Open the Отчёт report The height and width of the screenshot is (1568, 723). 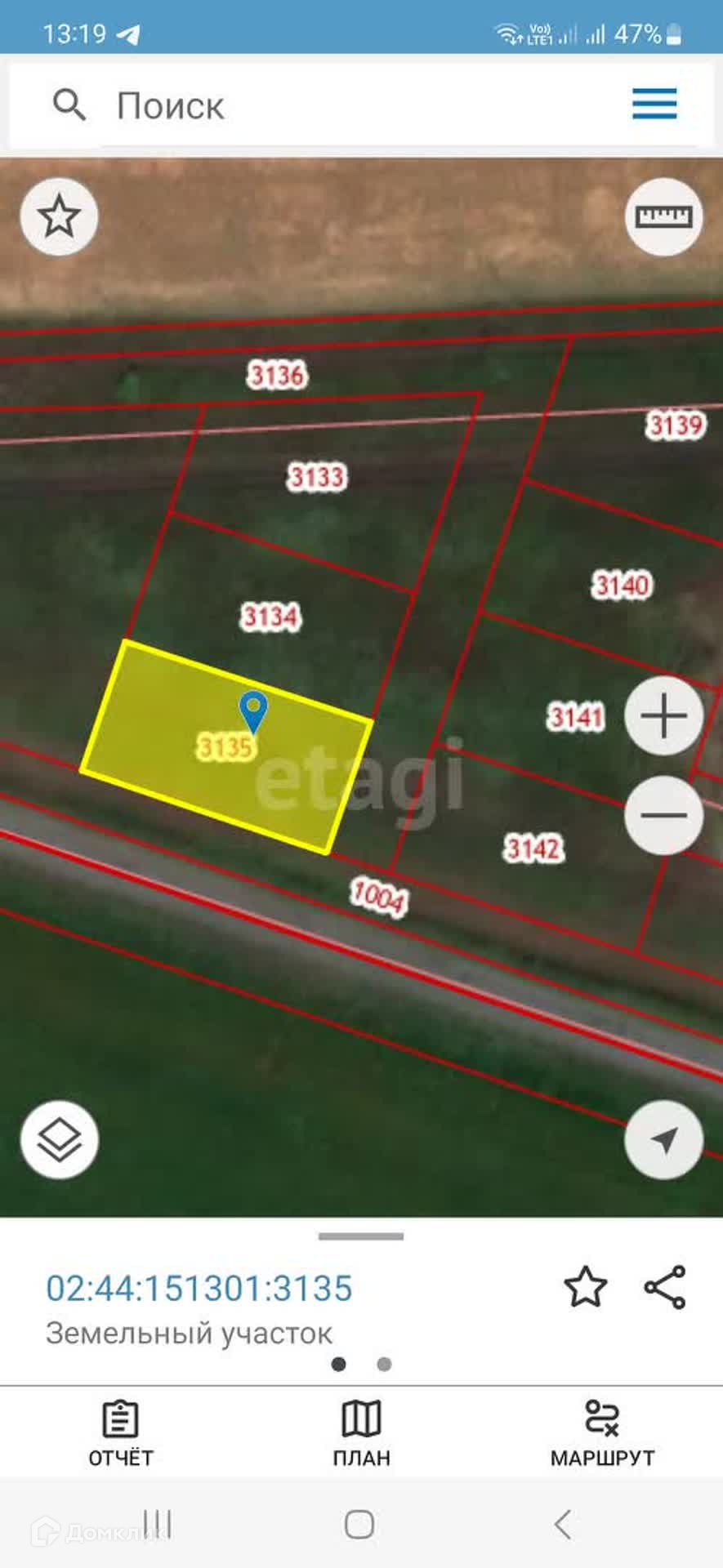click(121, 1434)
